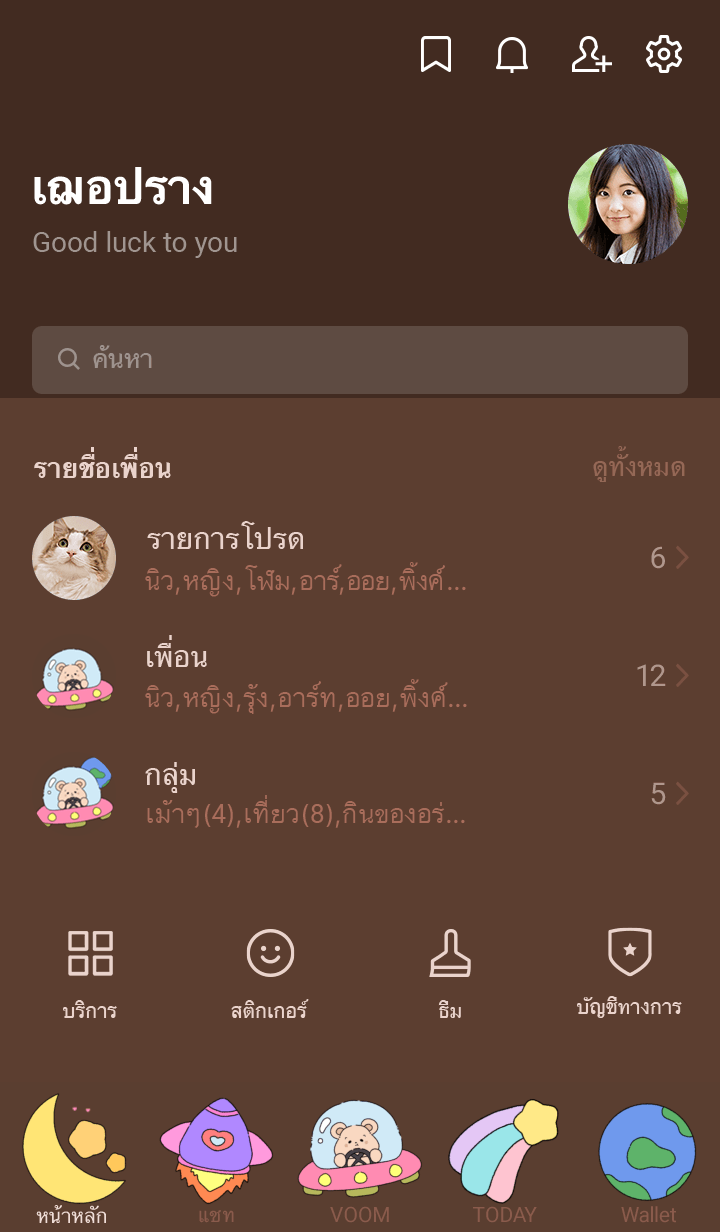This screenshot has width=720, height=1232.
Task: Open the profile photo of เฌอปราง
Action: pos(627,204)
